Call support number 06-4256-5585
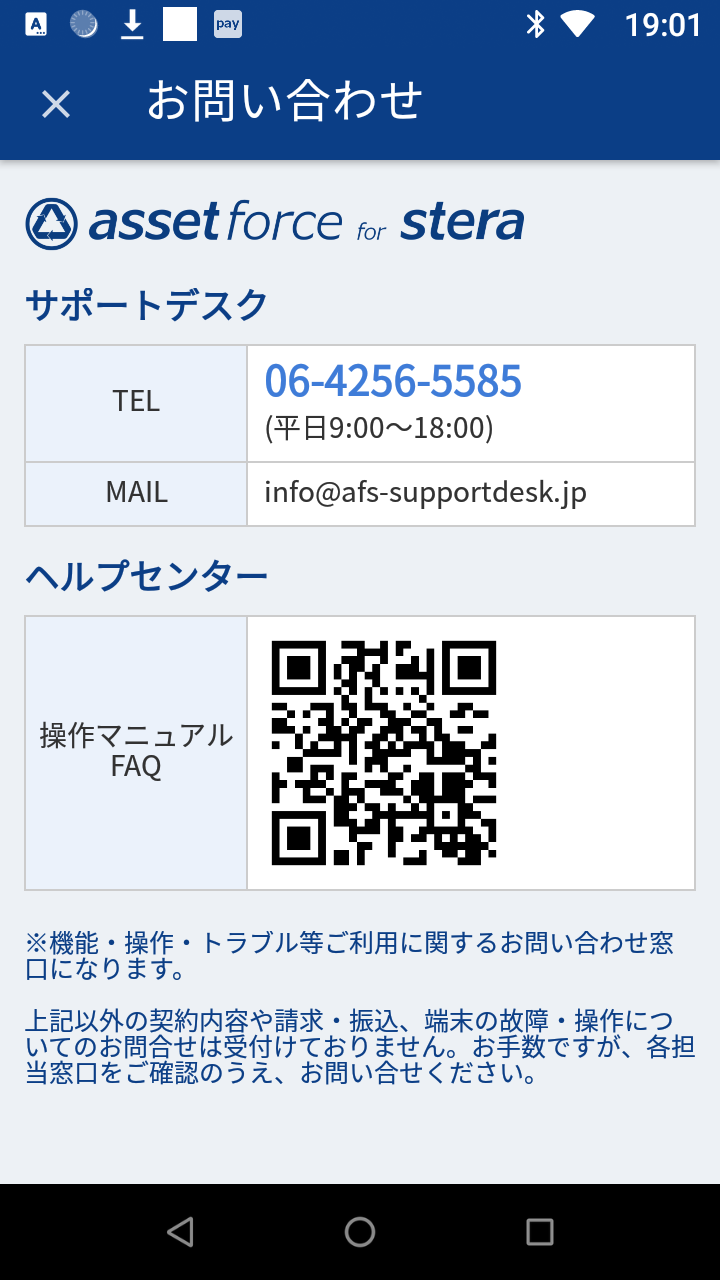Image resolution: width=720 pixels, height=1280 pixels. [393, 381]
